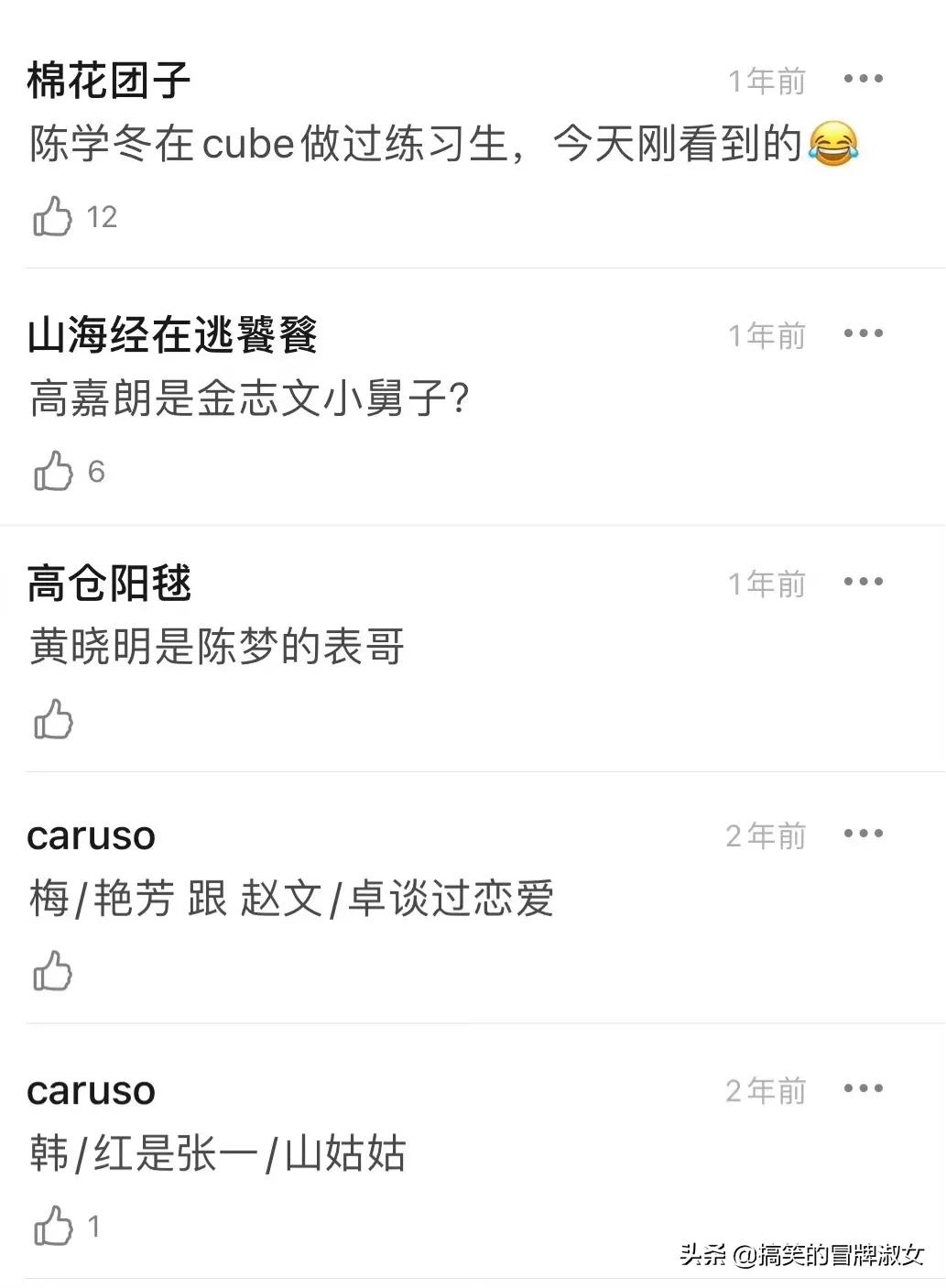Toggle like on the comment with 12 likes

(x=52, y=218)
